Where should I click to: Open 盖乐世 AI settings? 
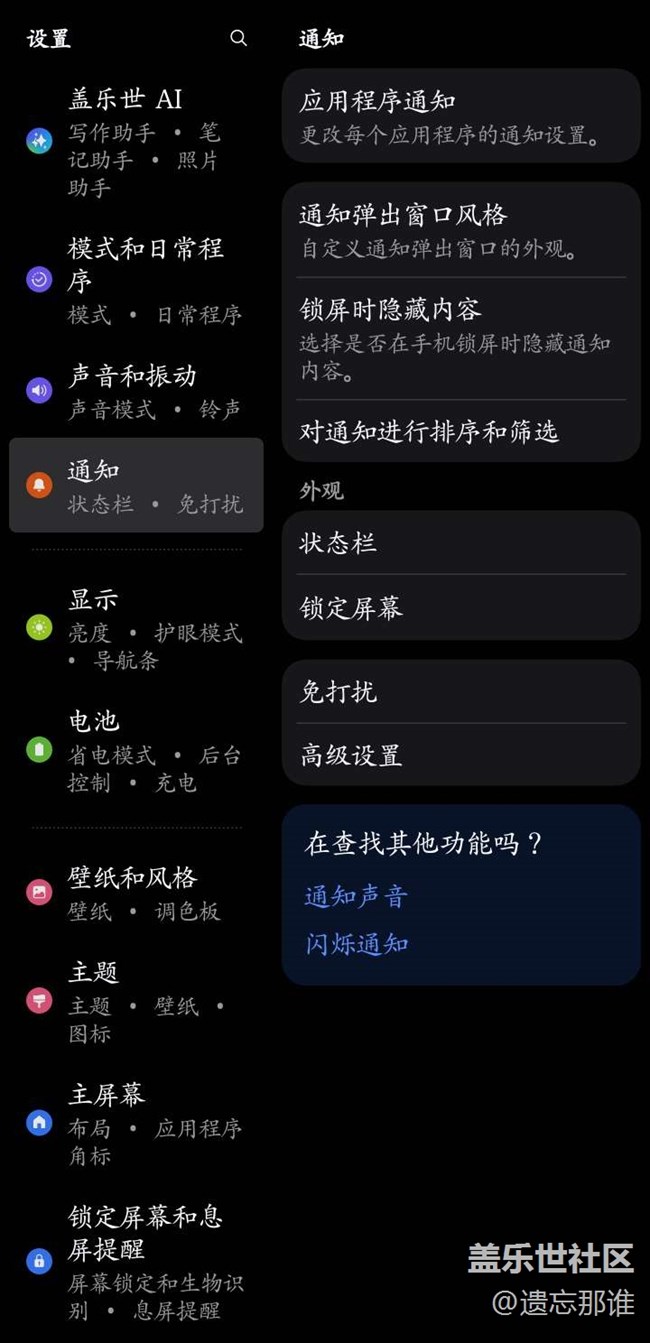coord(136,141)
